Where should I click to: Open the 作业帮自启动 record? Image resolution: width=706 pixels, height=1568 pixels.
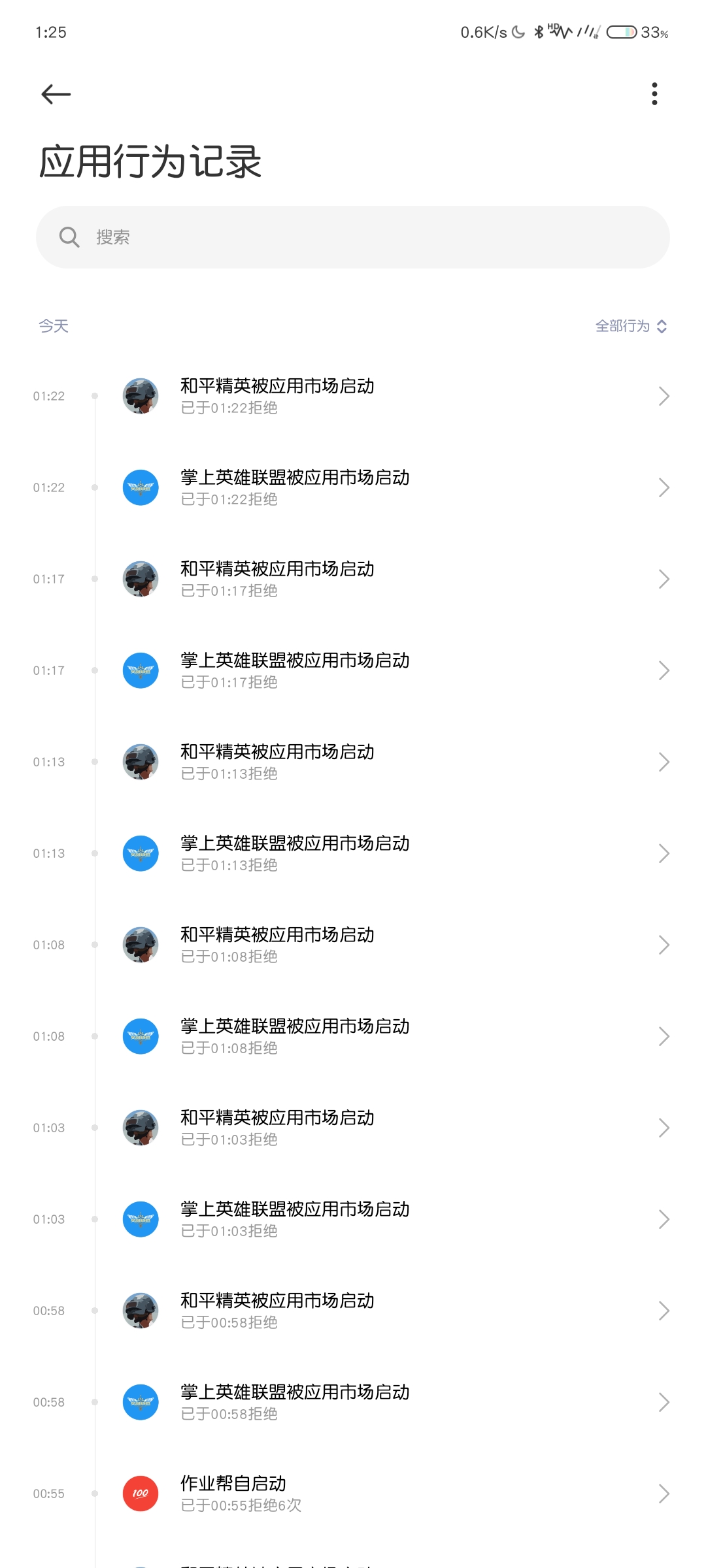392,1494
